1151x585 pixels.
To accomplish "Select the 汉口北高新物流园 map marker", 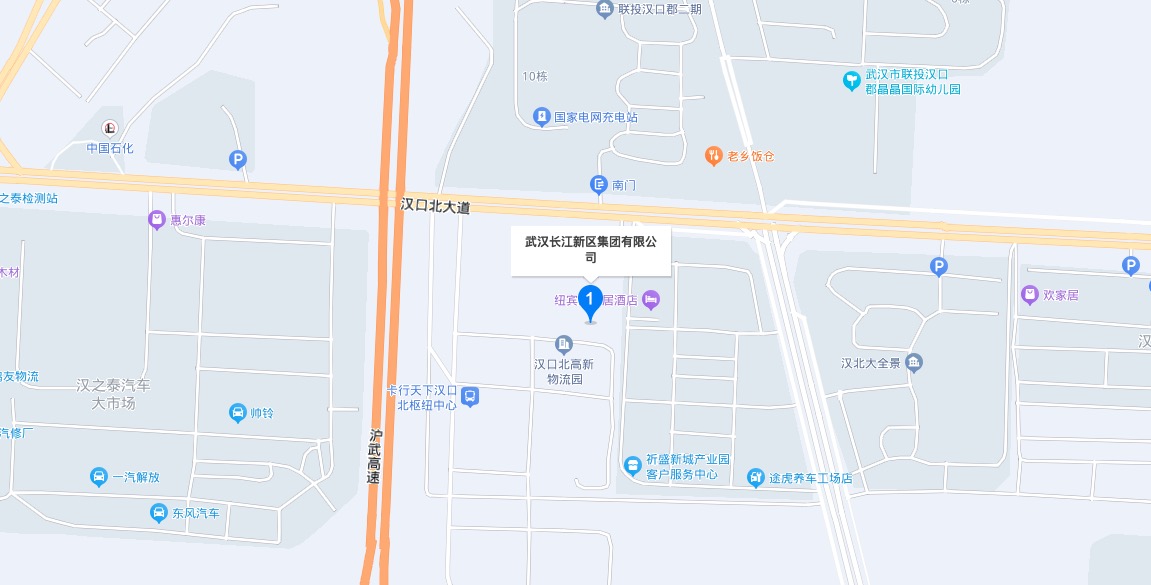I will (564, 345).
